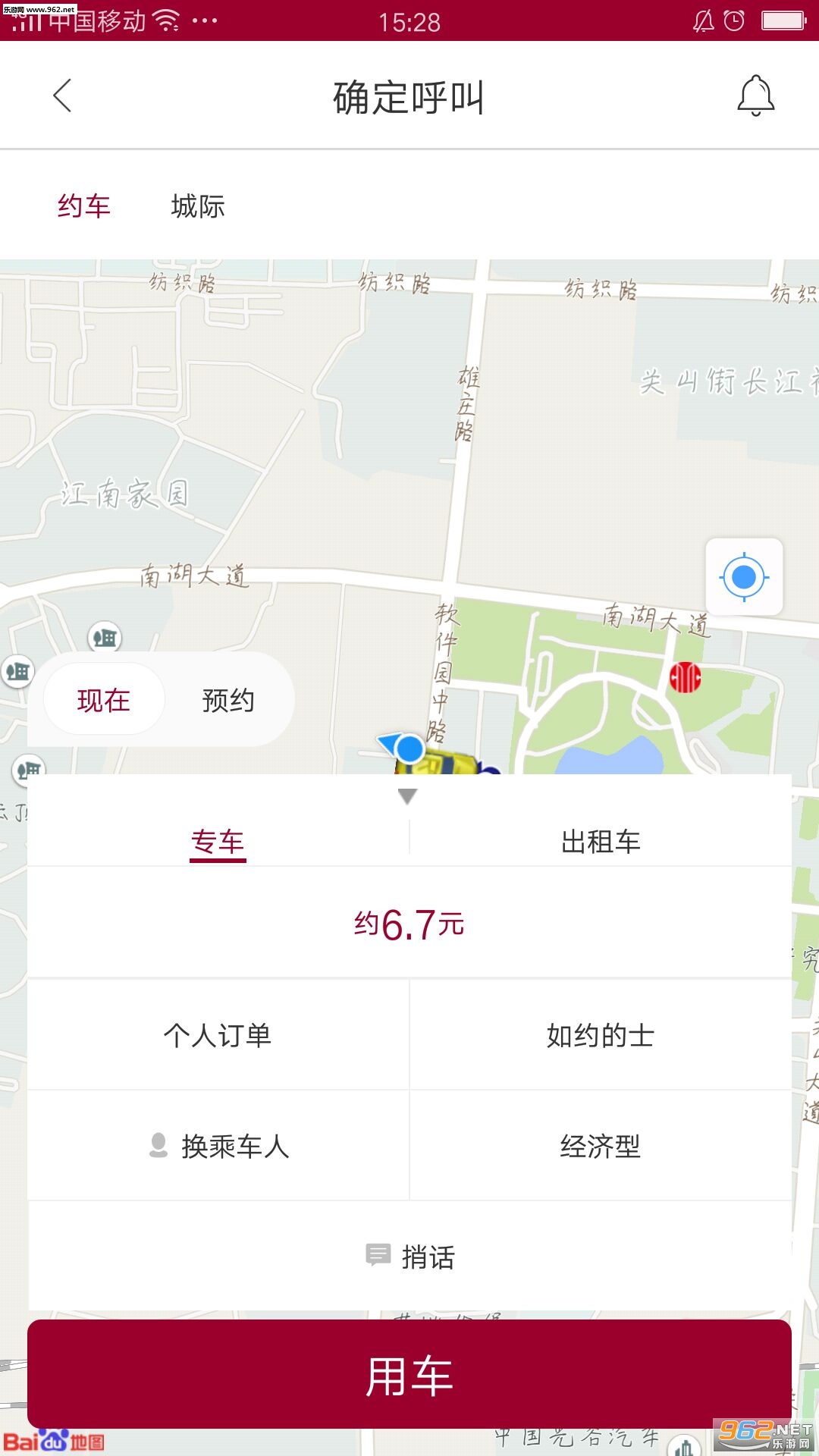Switch to the 城际 tab
819x1456 pixels.
tap(198, 206)
